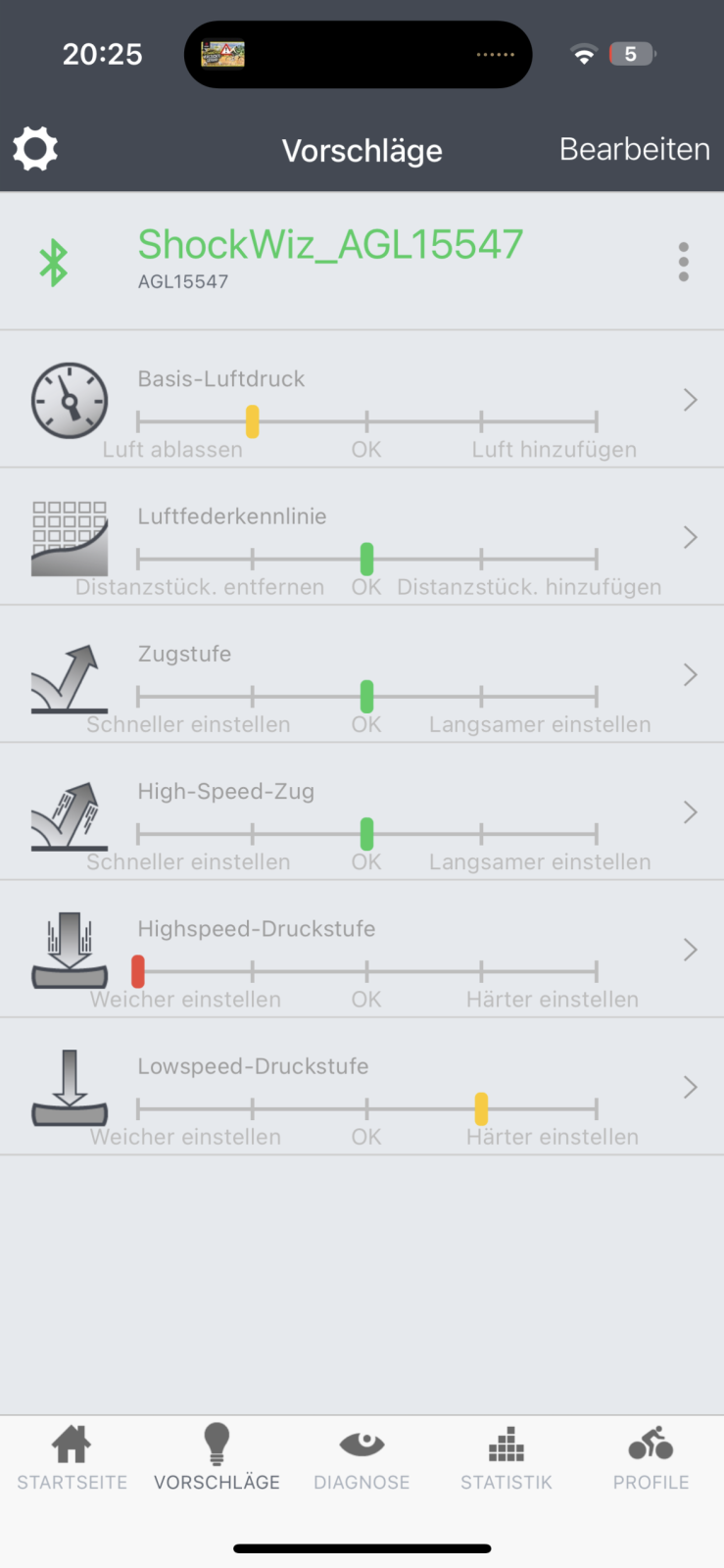The height and width of the screenshot is (1568, 724).
Task: Go to the Diagnose tab
Action: (362, 1458)
